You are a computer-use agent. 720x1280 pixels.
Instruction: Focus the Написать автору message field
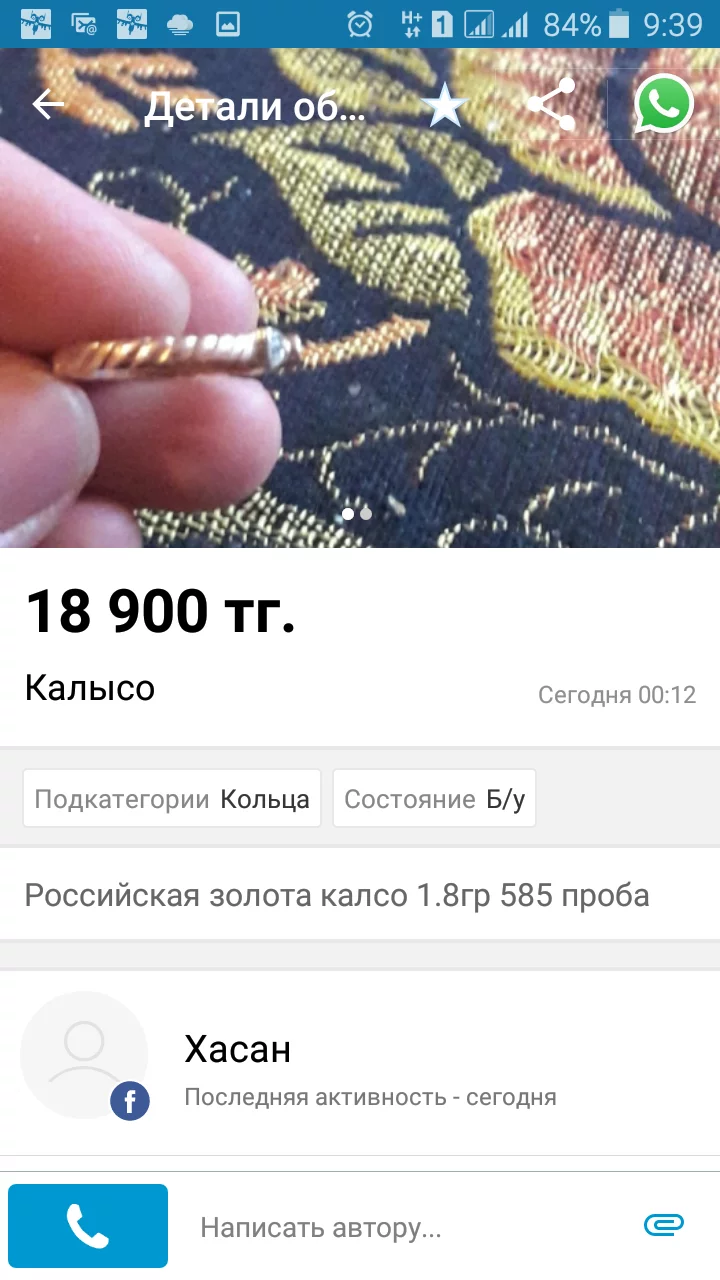click(x=400, y=1228)
